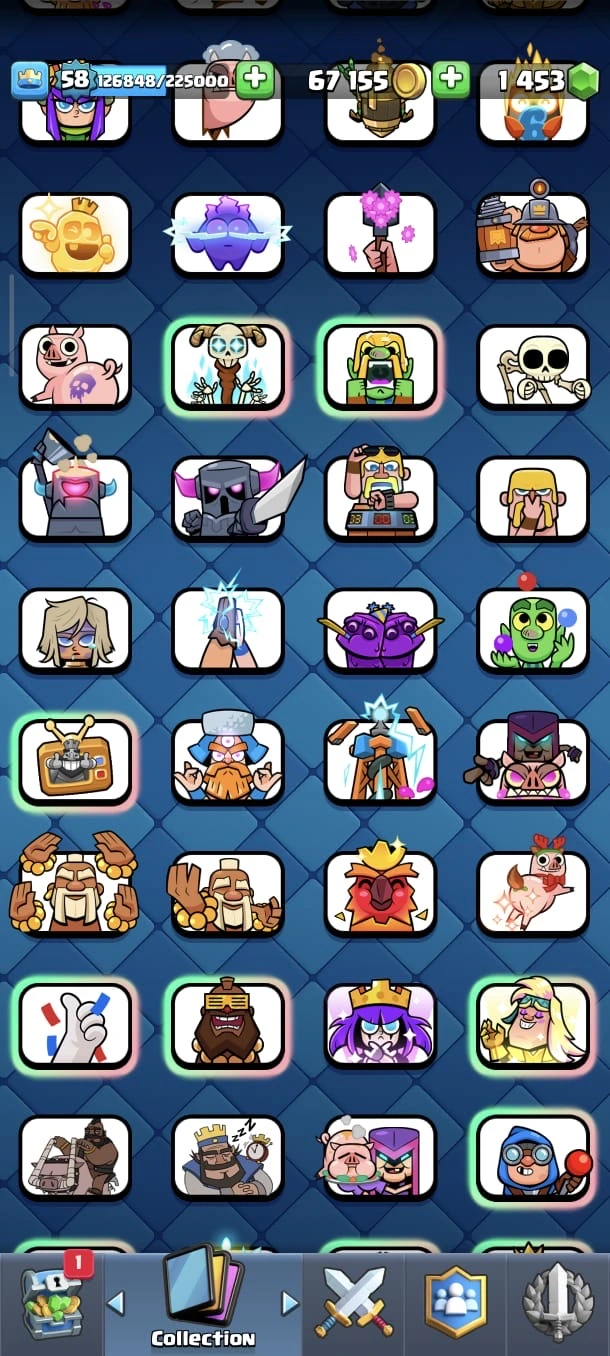This screenshot has height=1356, width=610.
Task: Select the golden laughing king emote
Action: 75,235
